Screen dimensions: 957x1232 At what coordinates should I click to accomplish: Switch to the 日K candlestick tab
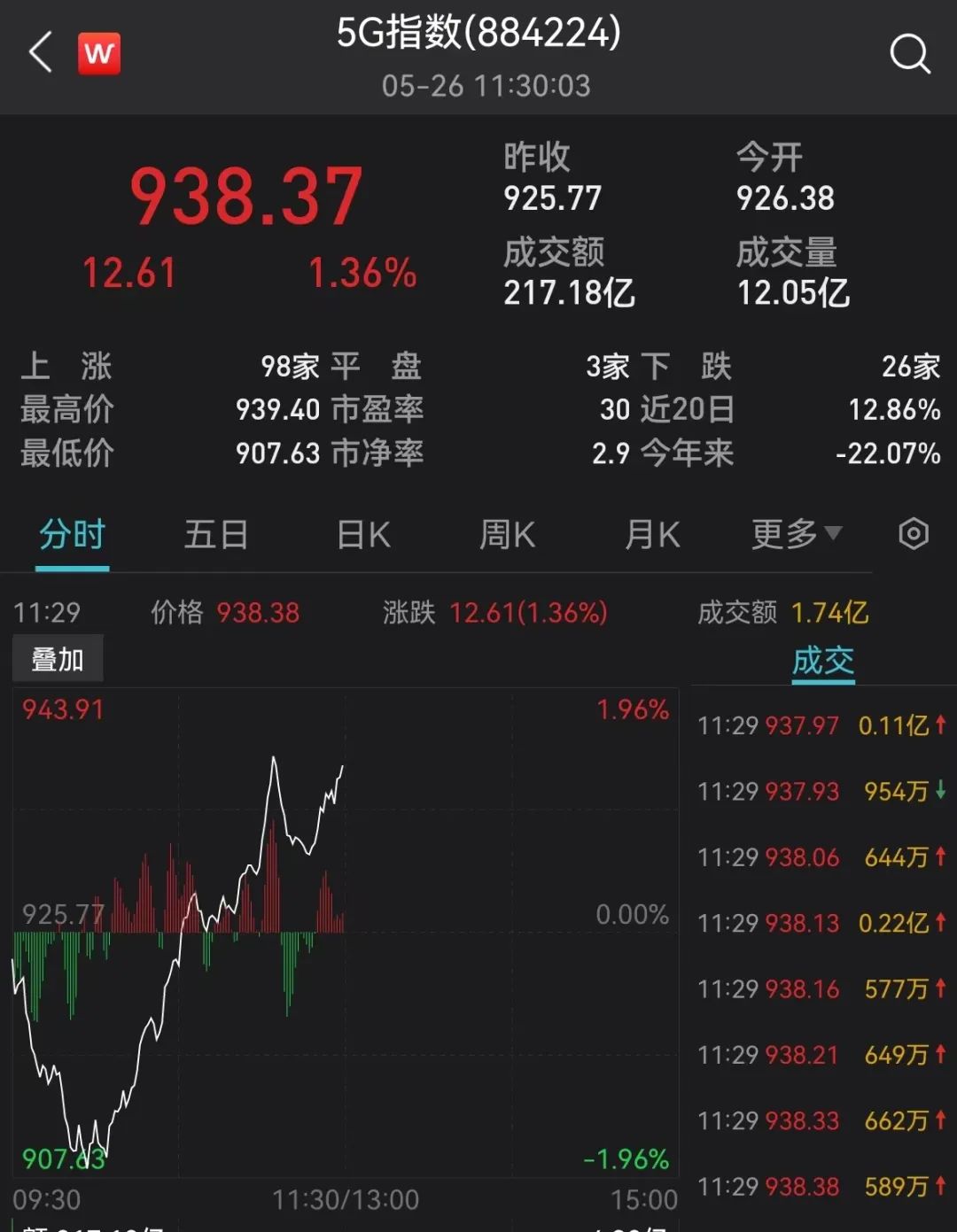[x=362, y=533]
